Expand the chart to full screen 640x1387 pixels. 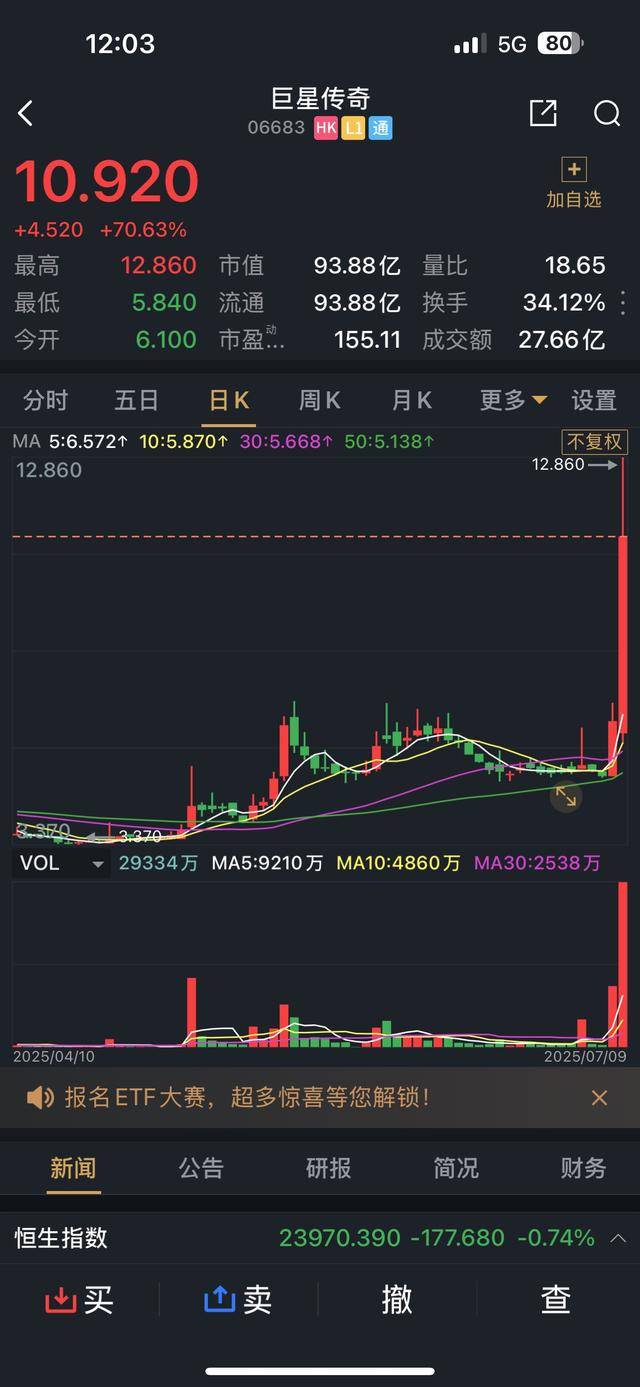566,796
